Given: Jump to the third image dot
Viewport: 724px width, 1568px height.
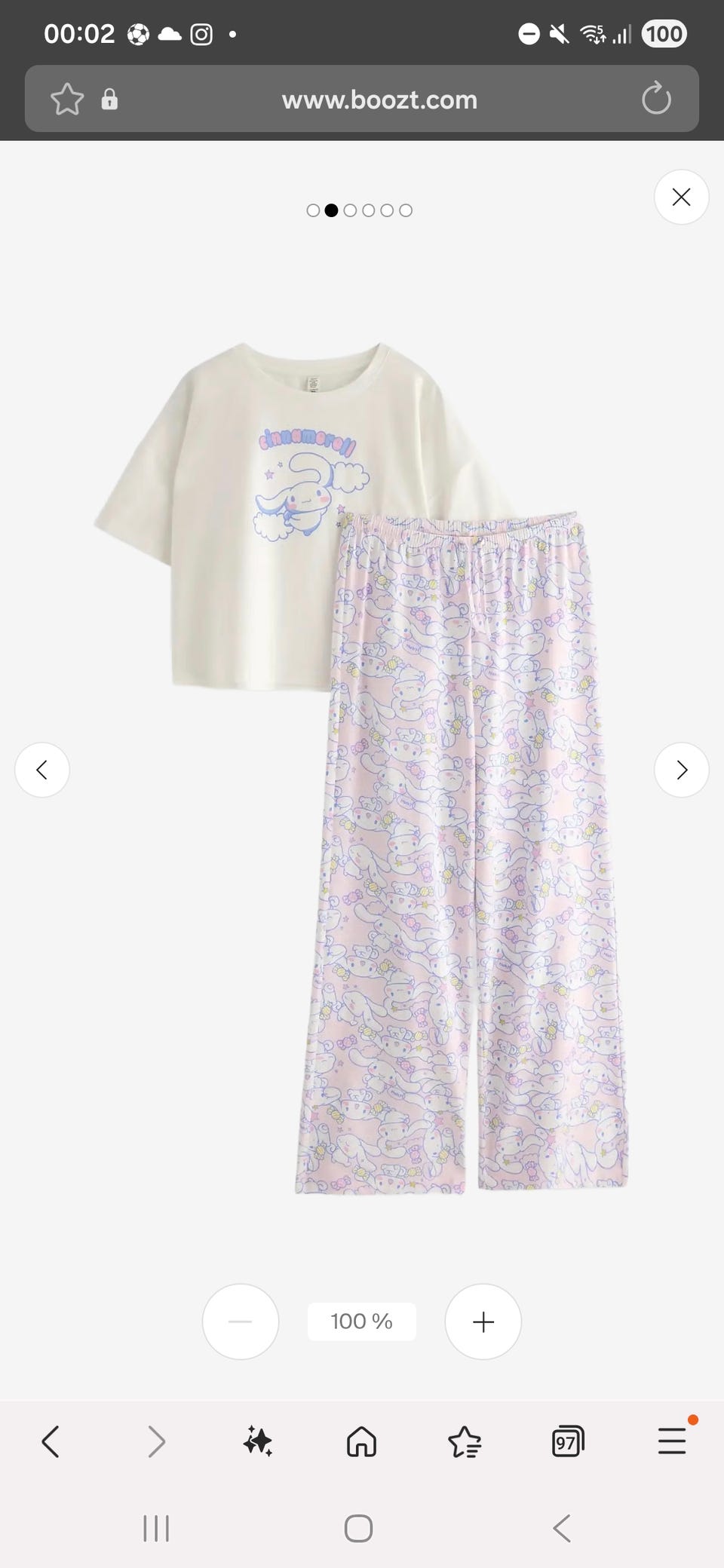Looking at the screenshot, I should click(x=350, y=210).
